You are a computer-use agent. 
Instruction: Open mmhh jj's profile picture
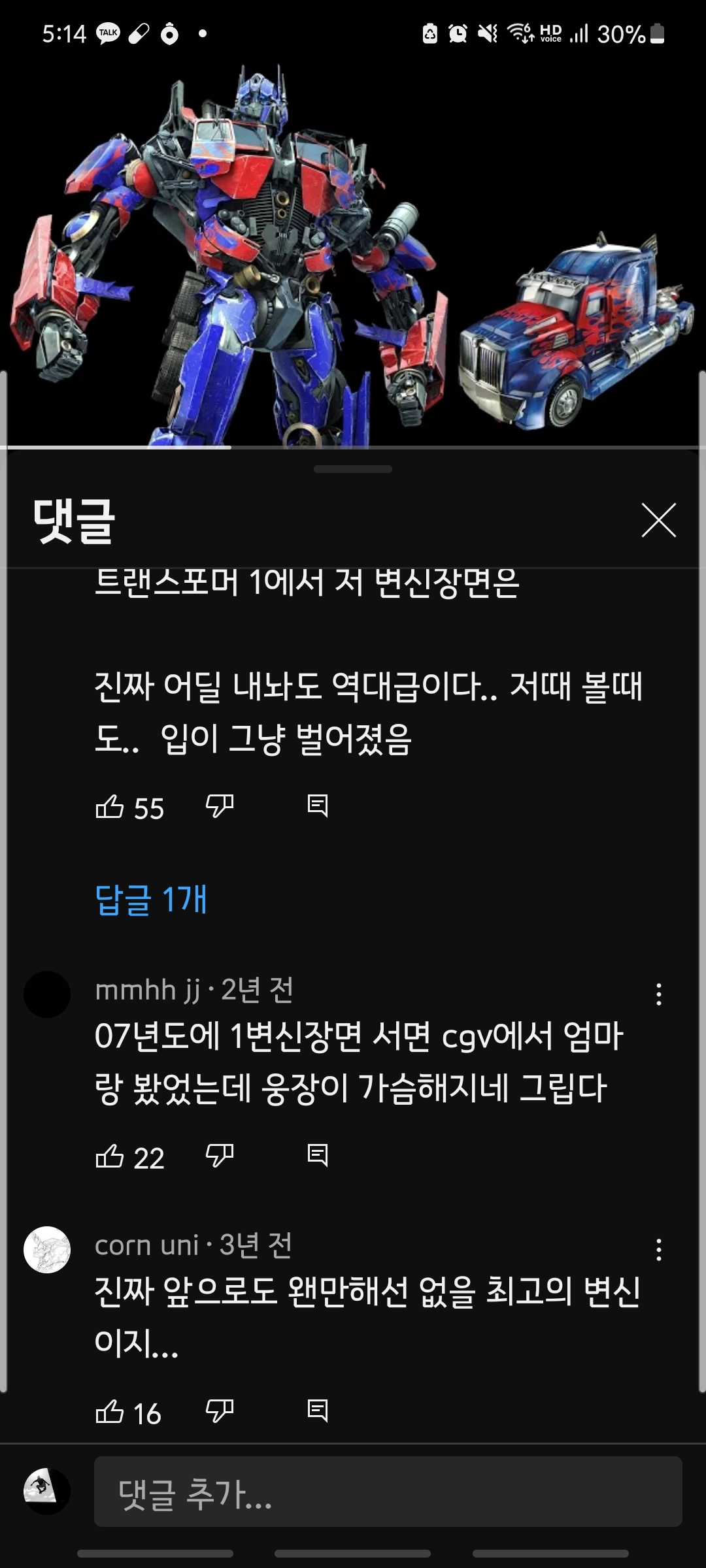pyautogui.click(x=47, y=994)
